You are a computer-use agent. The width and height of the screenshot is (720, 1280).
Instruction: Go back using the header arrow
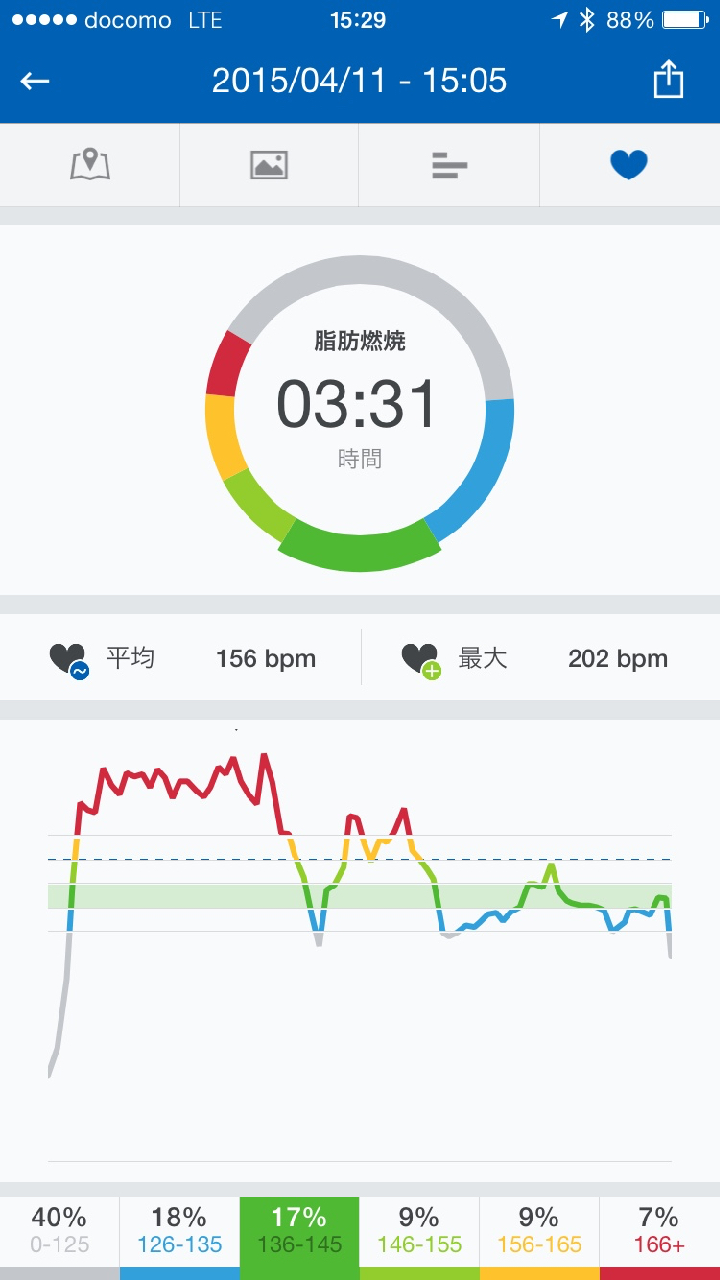coord(35,81)
